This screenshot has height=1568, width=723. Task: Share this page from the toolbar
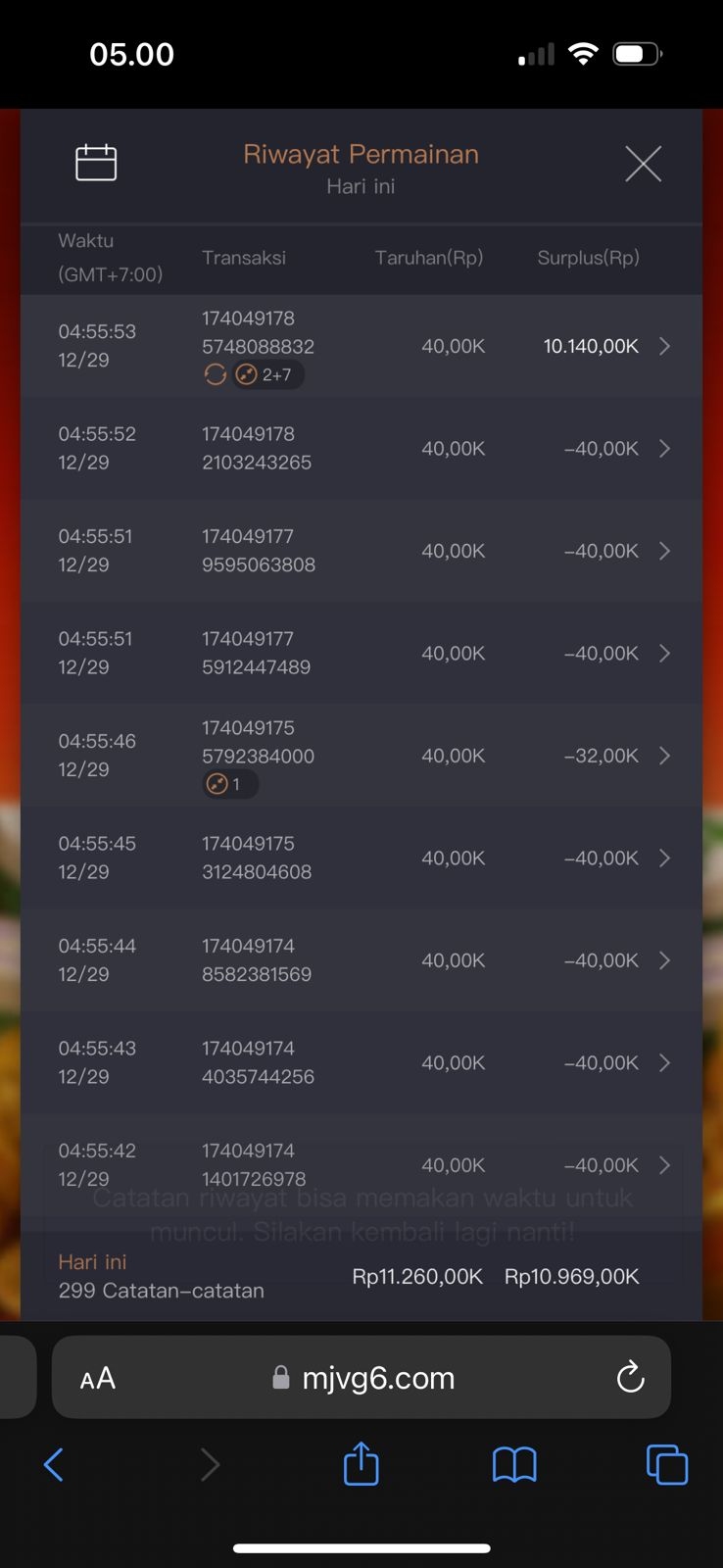[x=361, y=1464]
